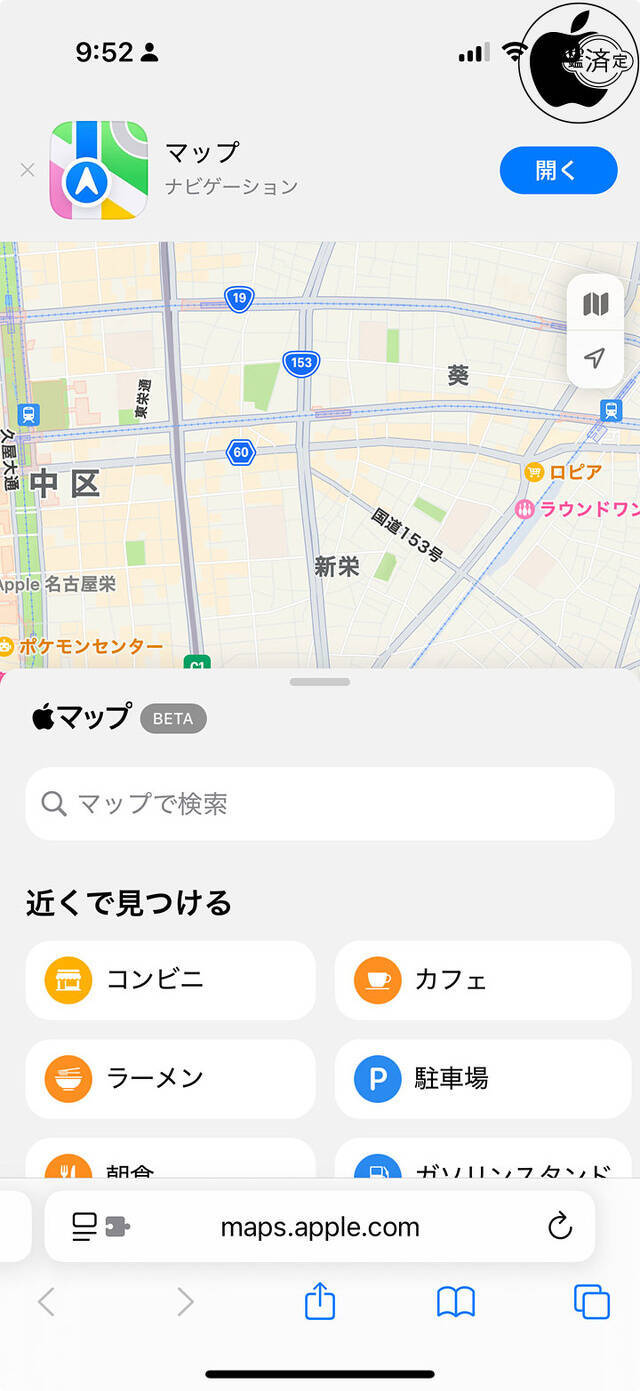Focus the マップで検索 search field
640x1391 pixels.
pyautogui.click(x=320, y=804)
